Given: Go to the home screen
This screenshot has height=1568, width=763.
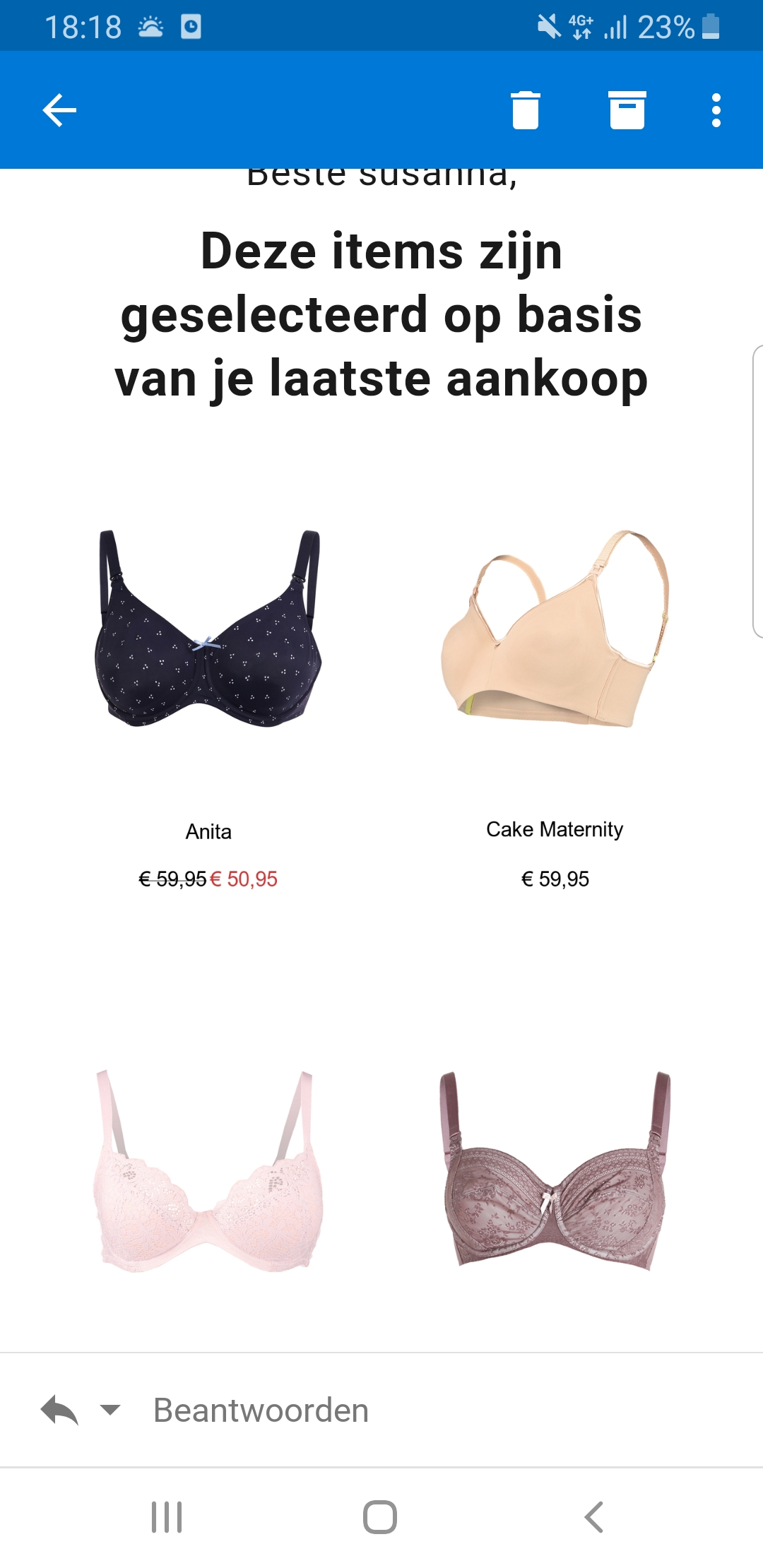Looking at the screenshot, I should click(x=380, y=1517).
